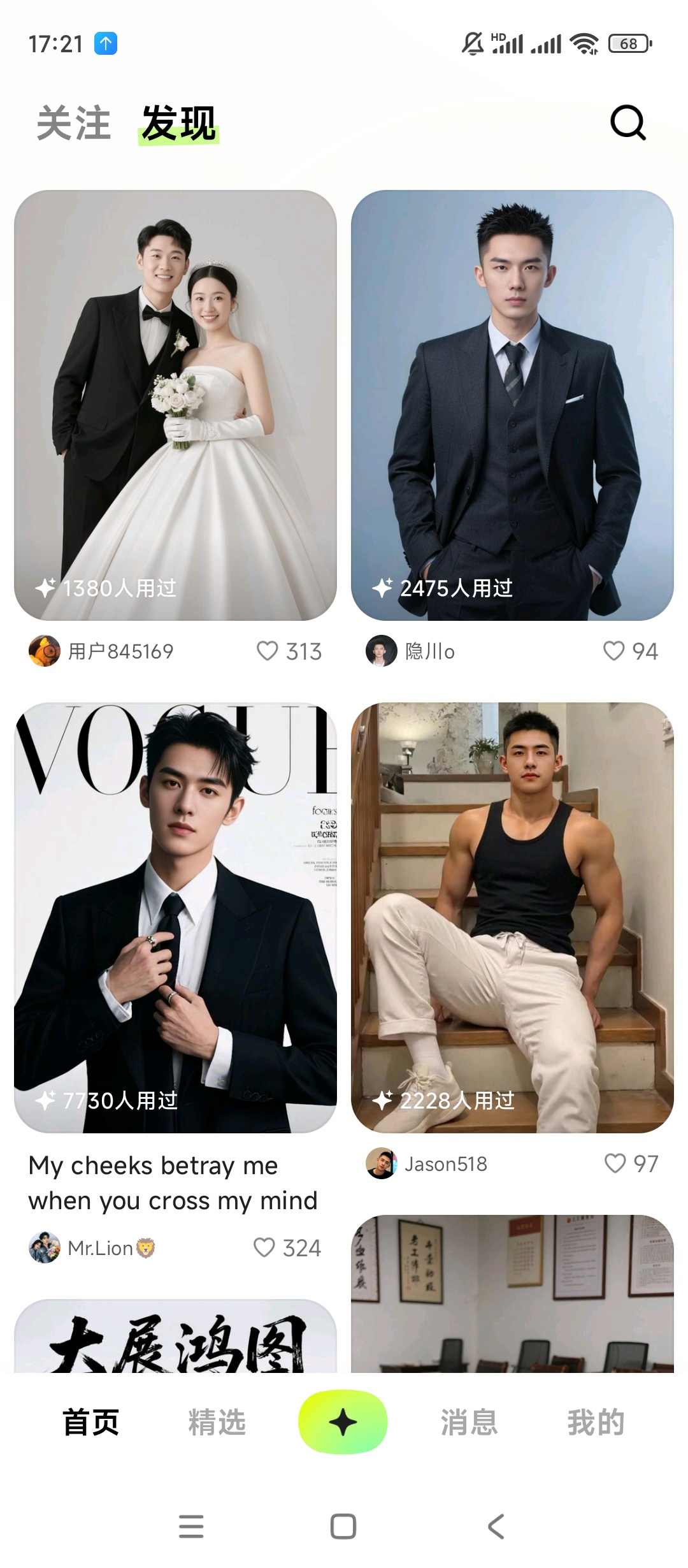
Task: Select the 发现 tab
Action: (x=178, y=123)
